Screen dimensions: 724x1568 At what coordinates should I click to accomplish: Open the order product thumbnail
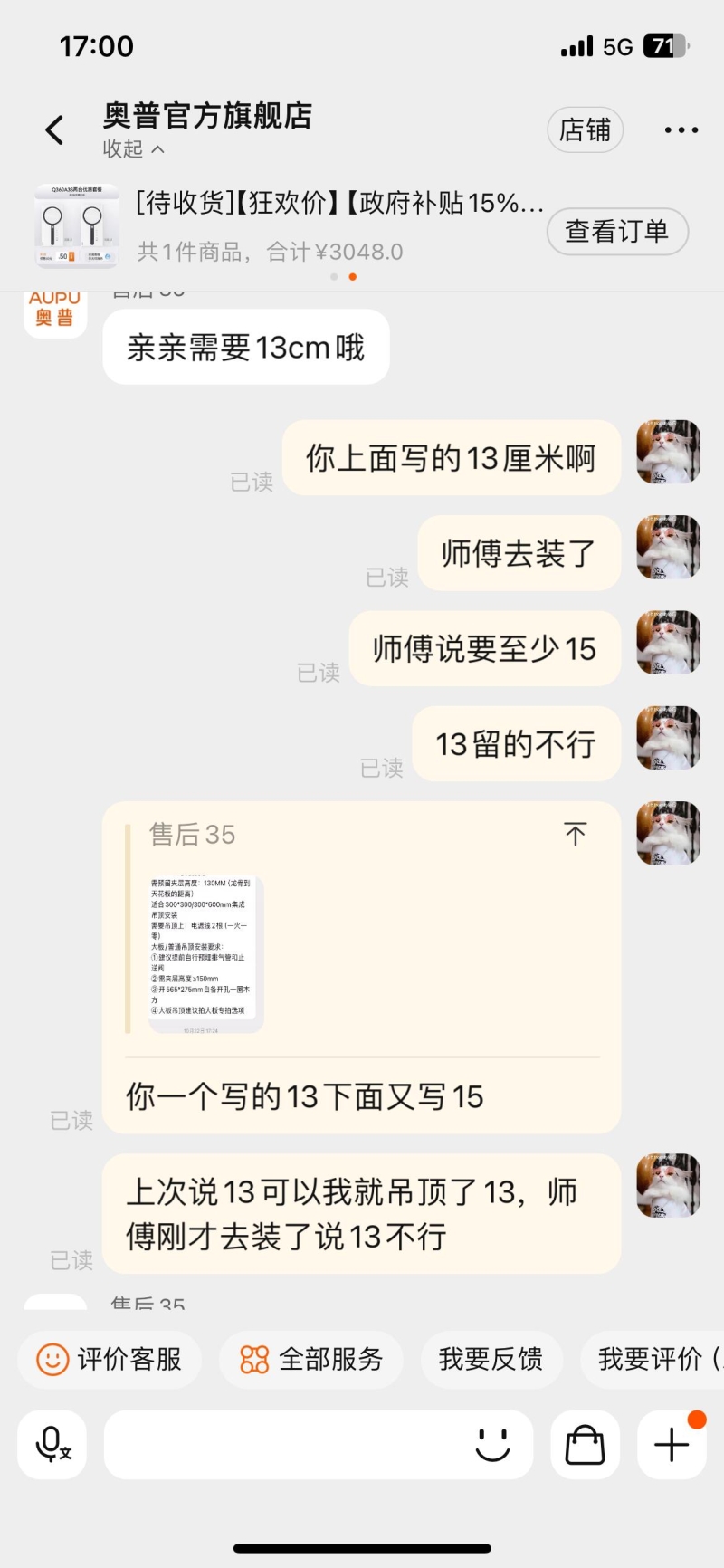77,226
